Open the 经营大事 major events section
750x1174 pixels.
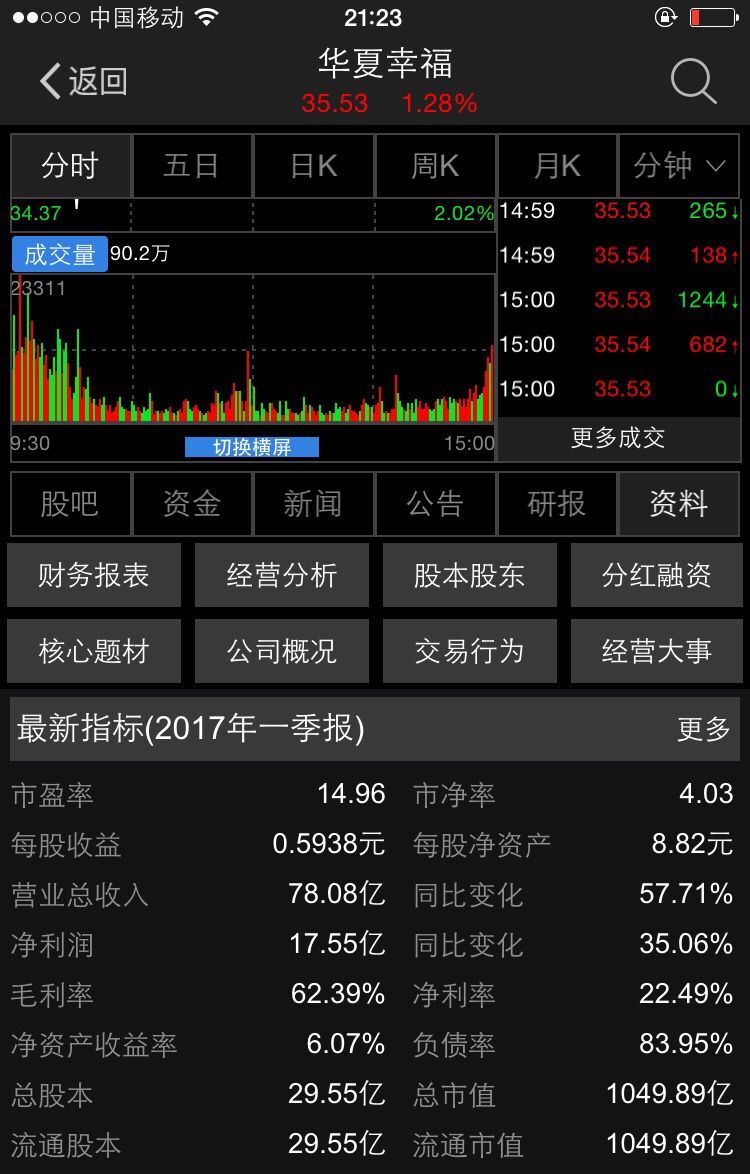click(x=657, y=650)
